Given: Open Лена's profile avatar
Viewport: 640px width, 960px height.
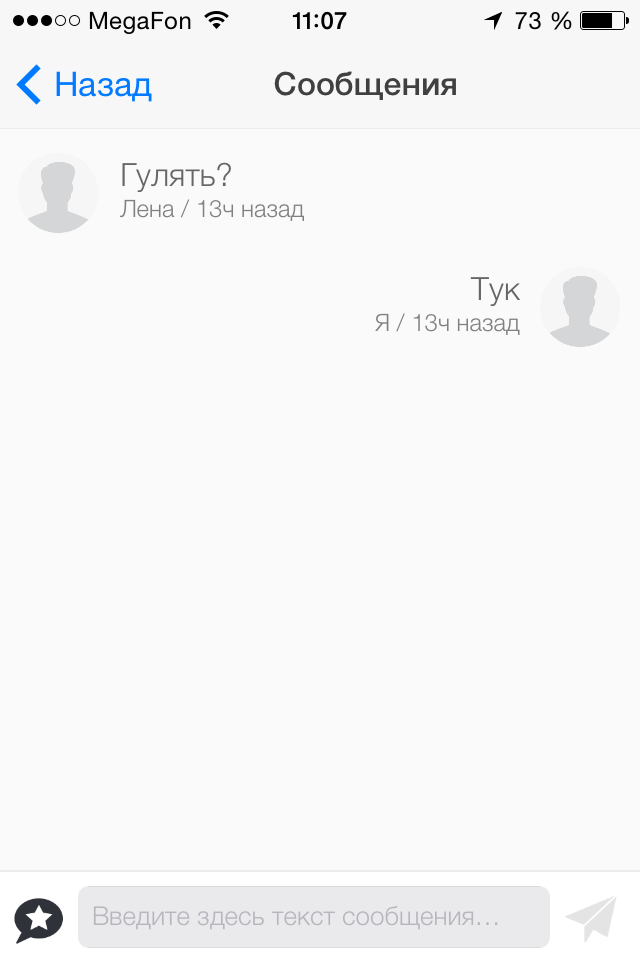Looking at the screenshot, I should point(58,193).
